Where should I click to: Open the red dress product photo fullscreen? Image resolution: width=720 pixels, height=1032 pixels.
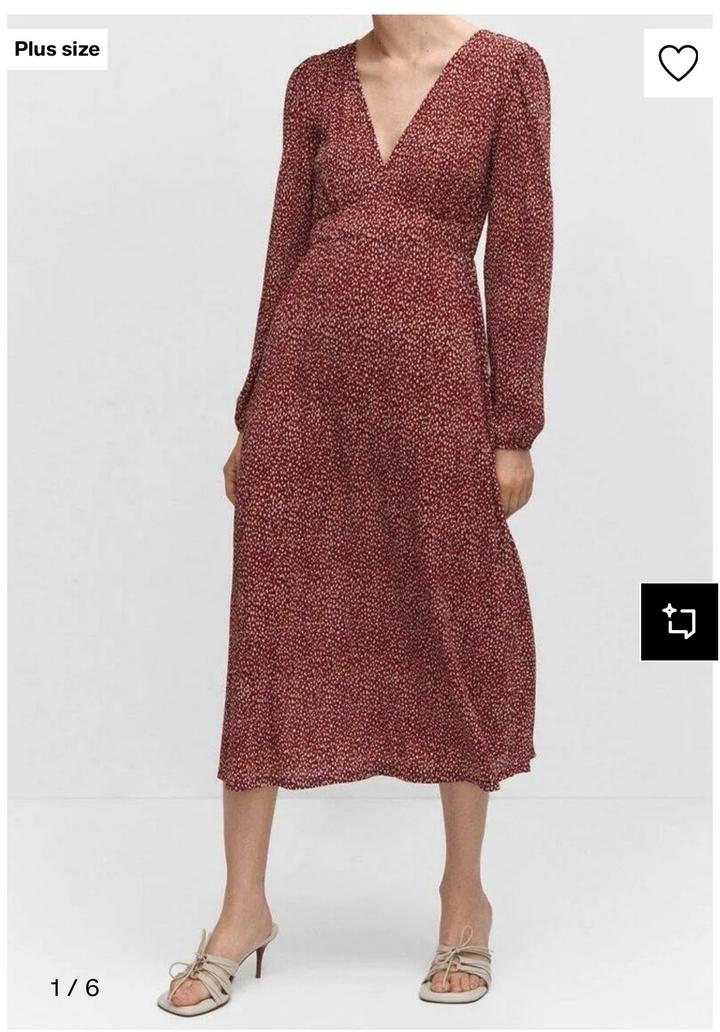(x=380, y=450)
